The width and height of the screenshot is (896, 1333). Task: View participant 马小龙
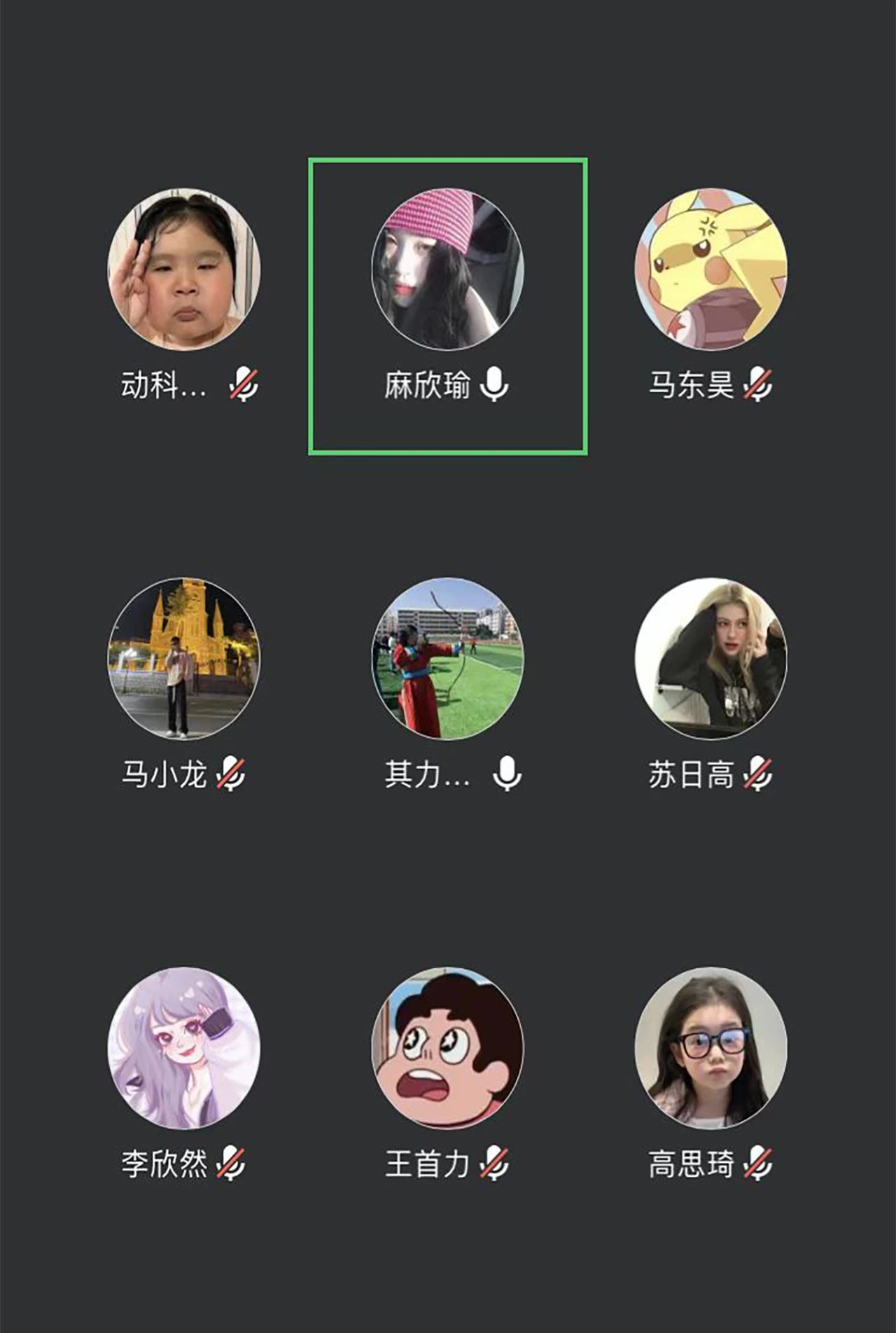[x=184, y=658]
